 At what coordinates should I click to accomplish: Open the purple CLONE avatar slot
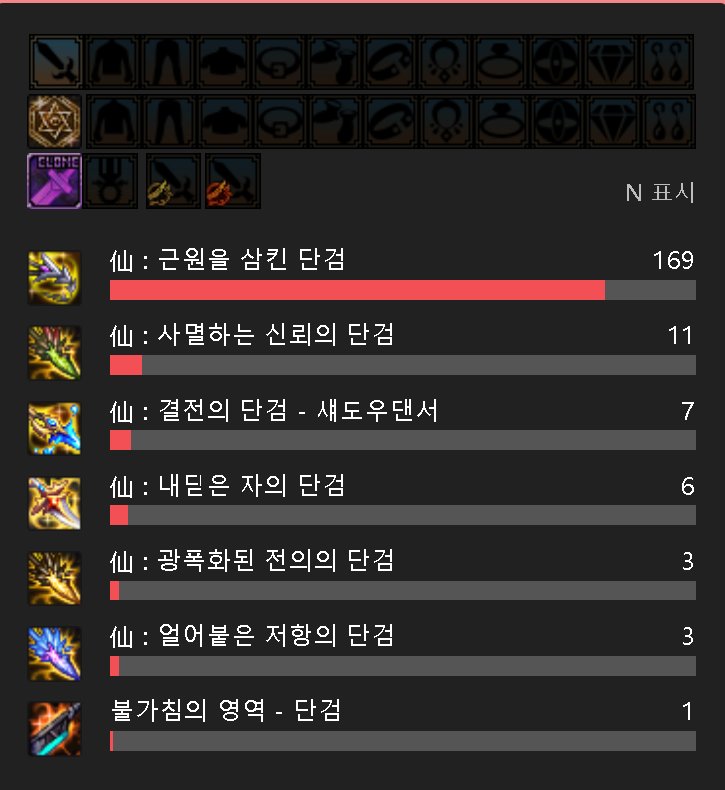point(55,181)
